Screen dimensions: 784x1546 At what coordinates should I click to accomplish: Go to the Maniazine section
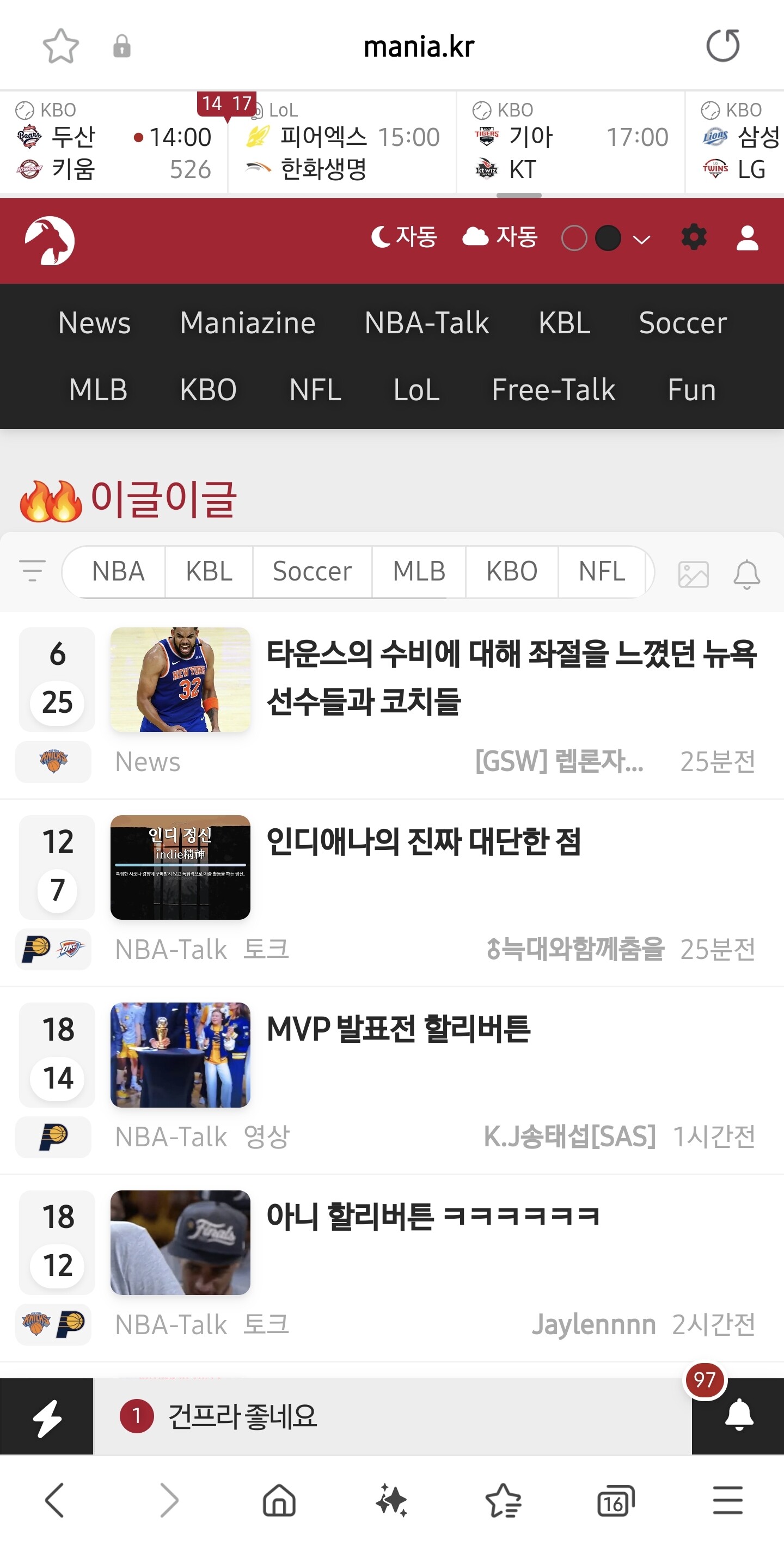pyautogui.click(x=247, y=323)
